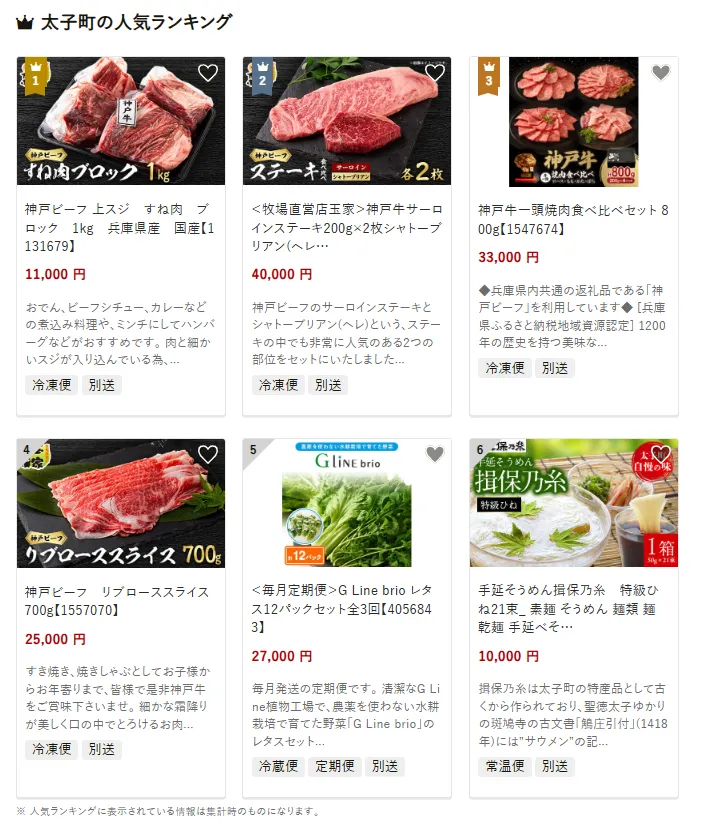The image size is (715, 837).
Task: Open 神戸ビーフ 上スジ すね肉 ブロック product
Action: (x=120, y=228)
